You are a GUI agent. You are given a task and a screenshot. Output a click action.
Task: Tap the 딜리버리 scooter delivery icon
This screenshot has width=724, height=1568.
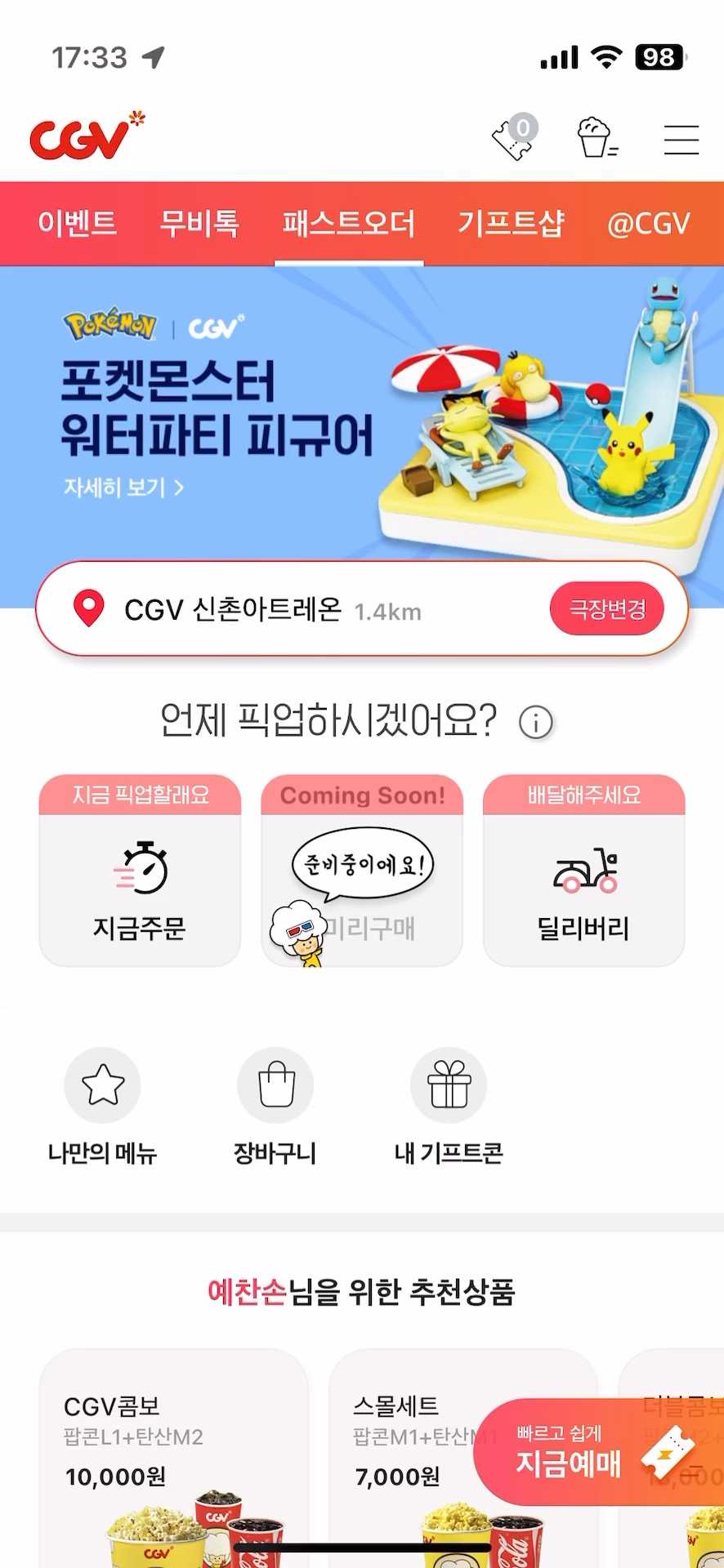583,874
